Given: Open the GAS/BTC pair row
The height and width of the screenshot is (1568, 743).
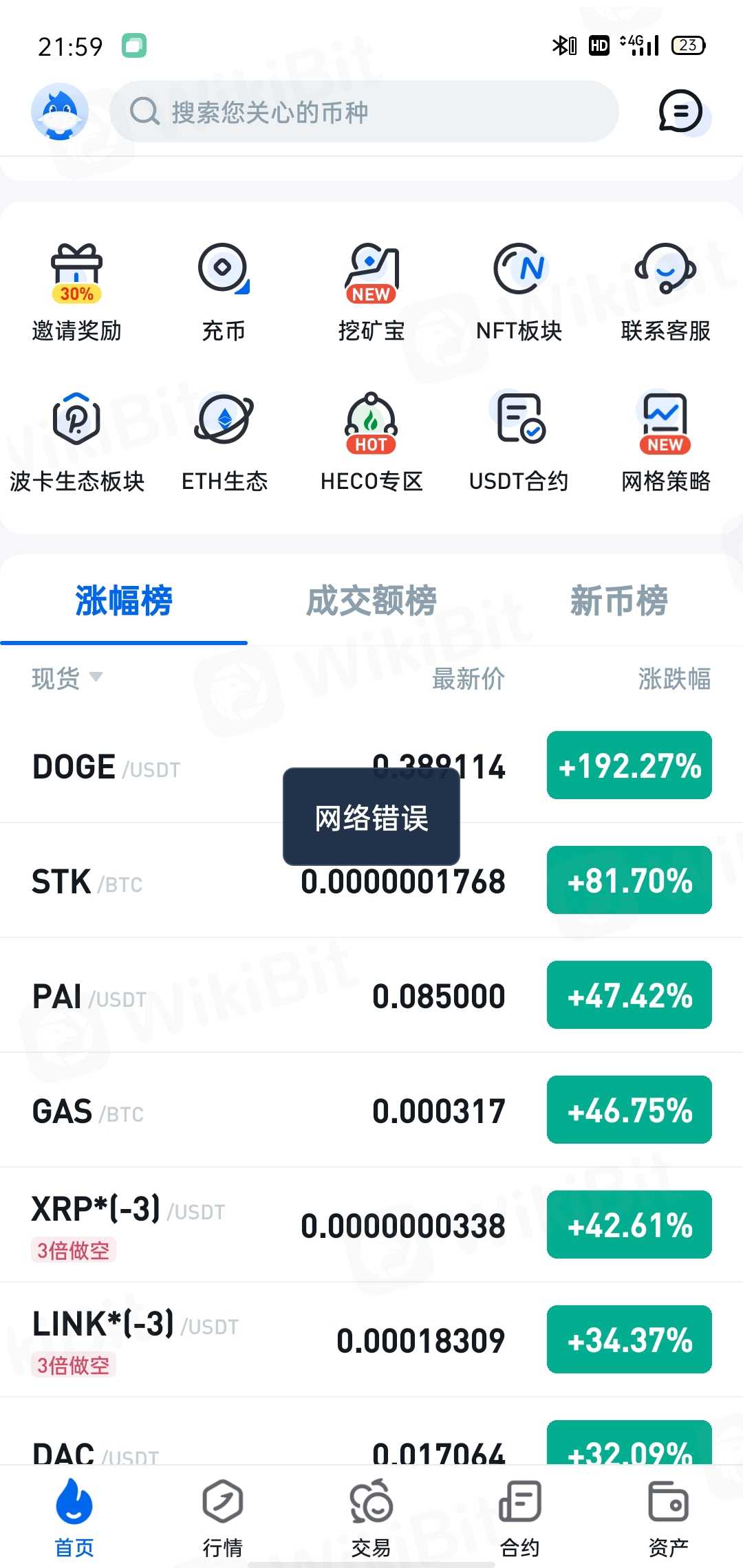Looking at the screenshot, I should tap(275, 1111).
